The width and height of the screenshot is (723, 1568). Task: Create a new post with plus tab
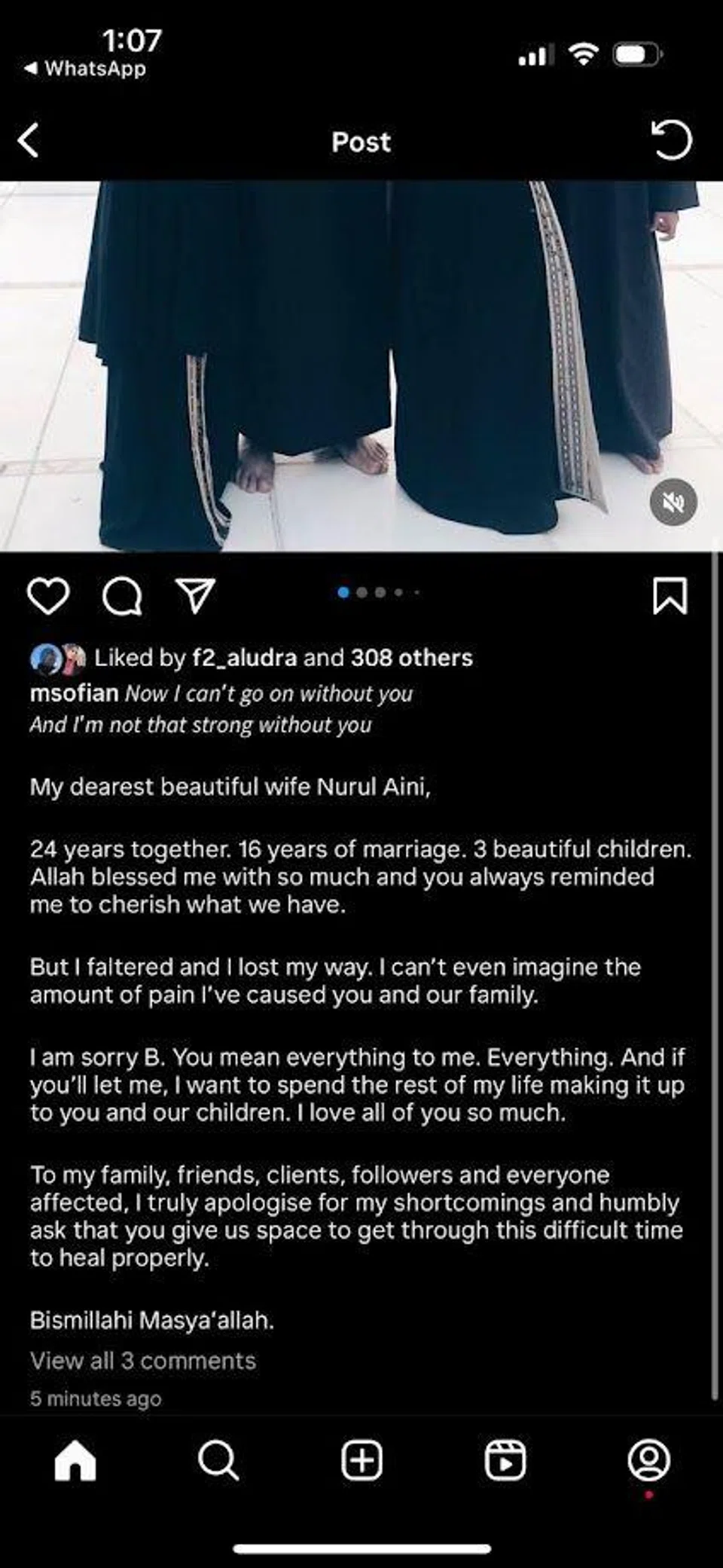pos(361,1461)
